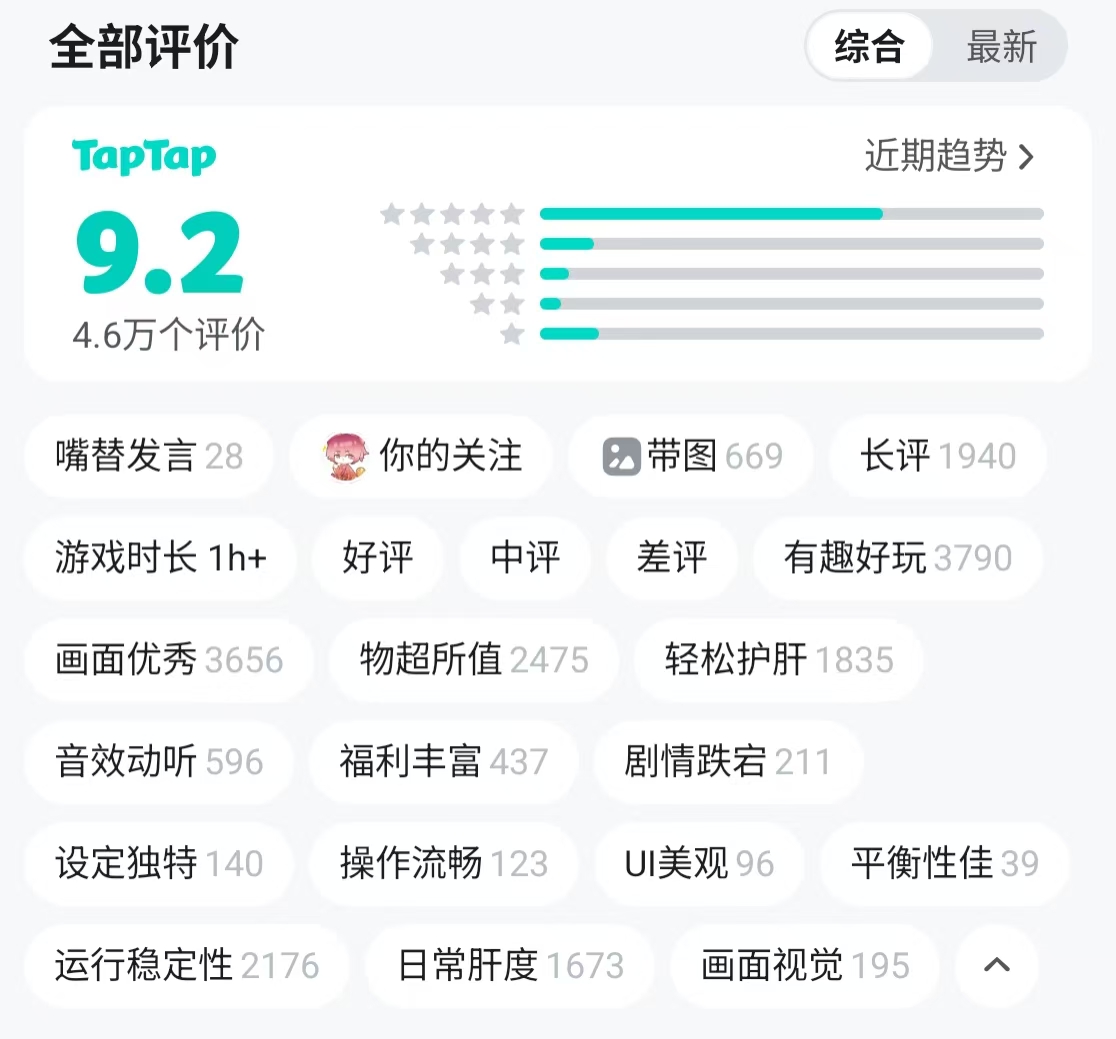Select the 有趣好玩 tag
Screen dimensions: 1116x1039
[897, 559]
